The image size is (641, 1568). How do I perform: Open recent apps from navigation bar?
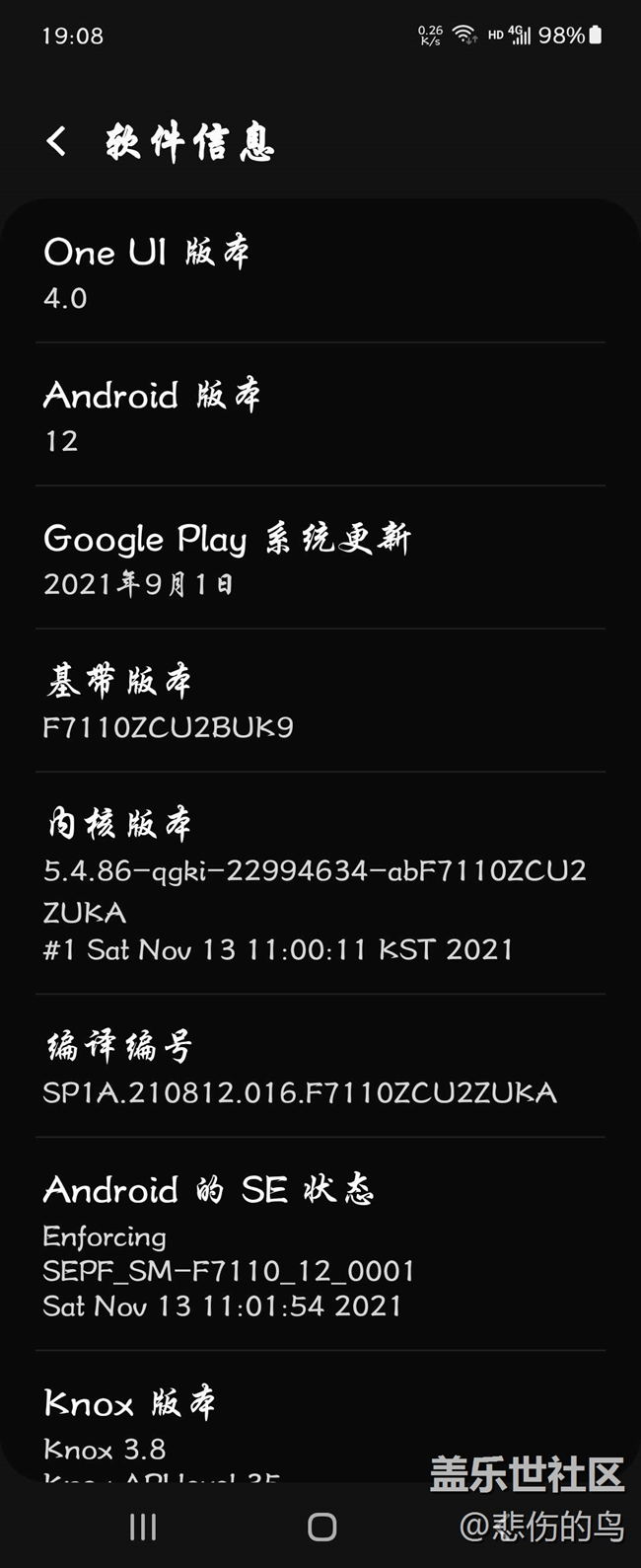143,1527
